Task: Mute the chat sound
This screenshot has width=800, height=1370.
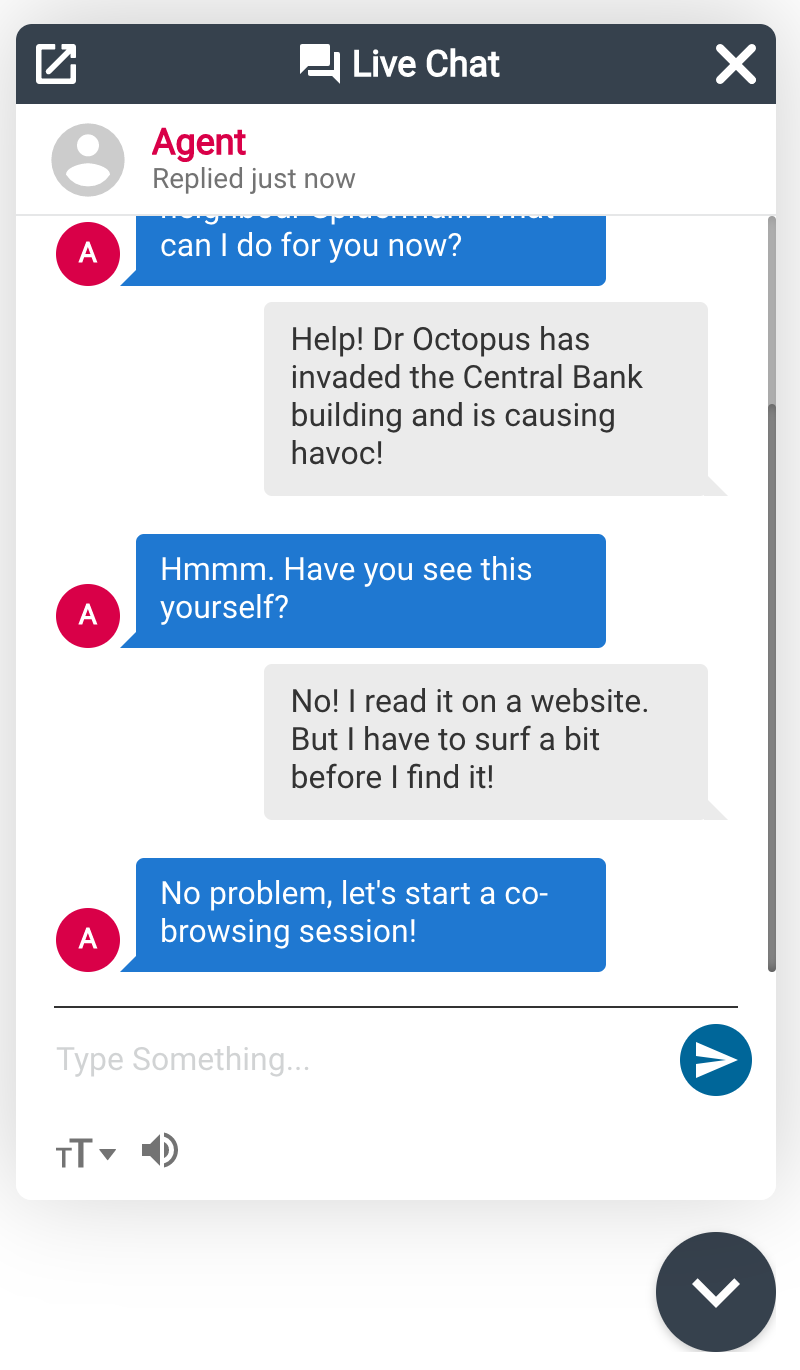Action: coord(160,1151)
